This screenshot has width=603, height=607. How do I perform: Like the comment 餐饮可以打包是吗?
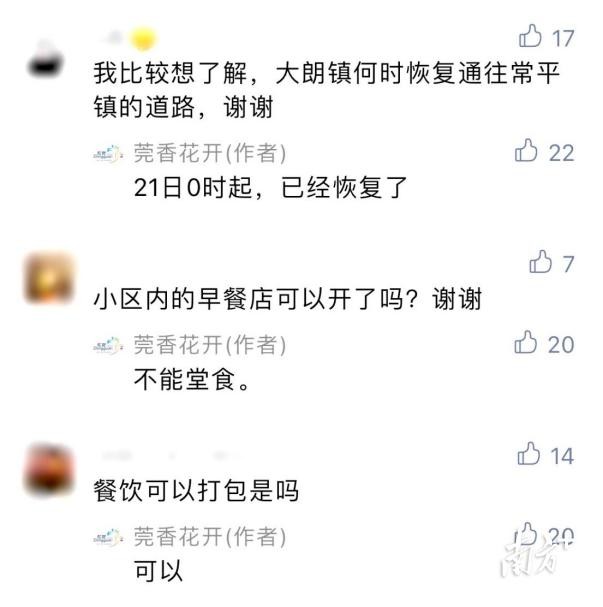(530, 455)
